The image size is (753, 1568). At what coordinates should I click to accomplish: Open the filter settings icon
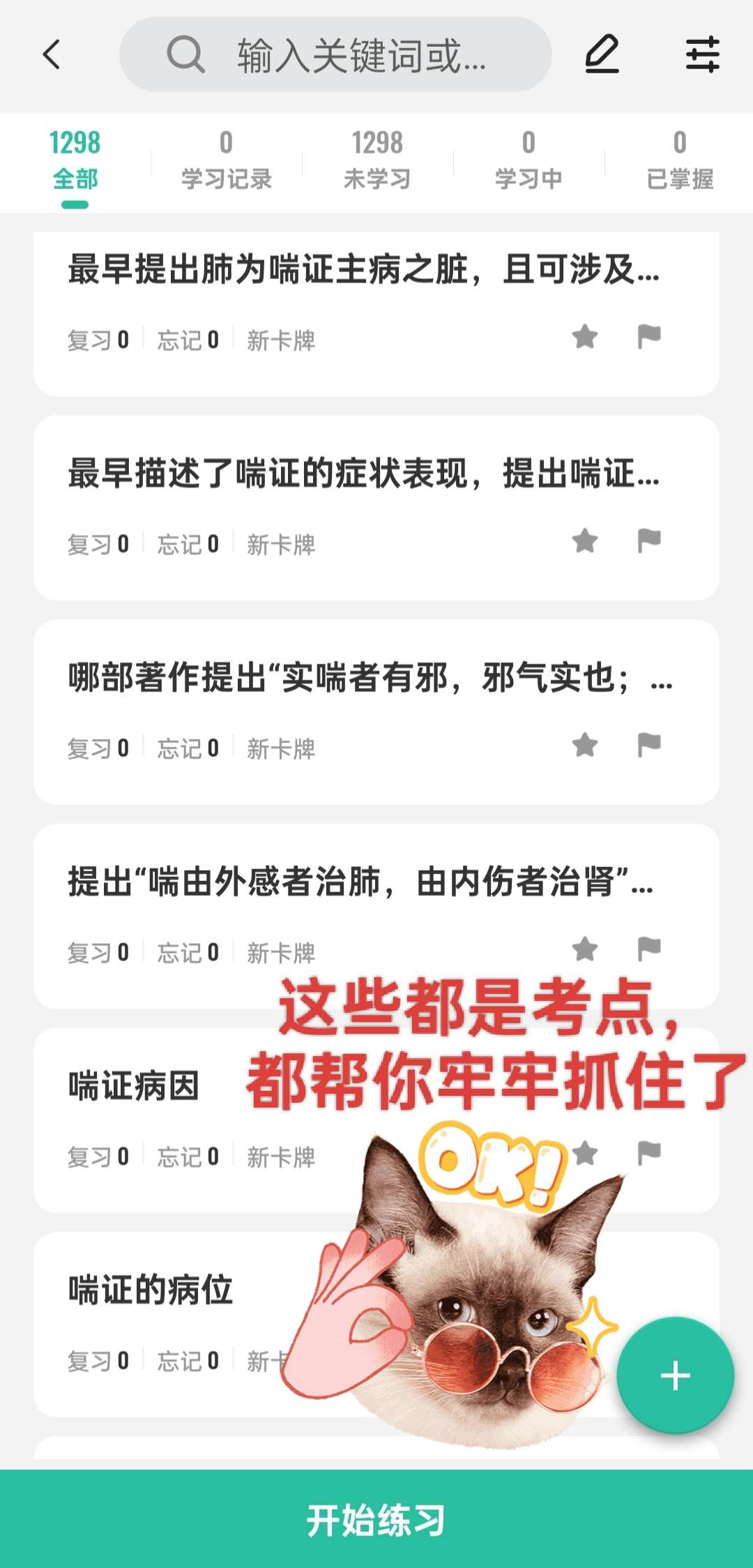point(701,54)
